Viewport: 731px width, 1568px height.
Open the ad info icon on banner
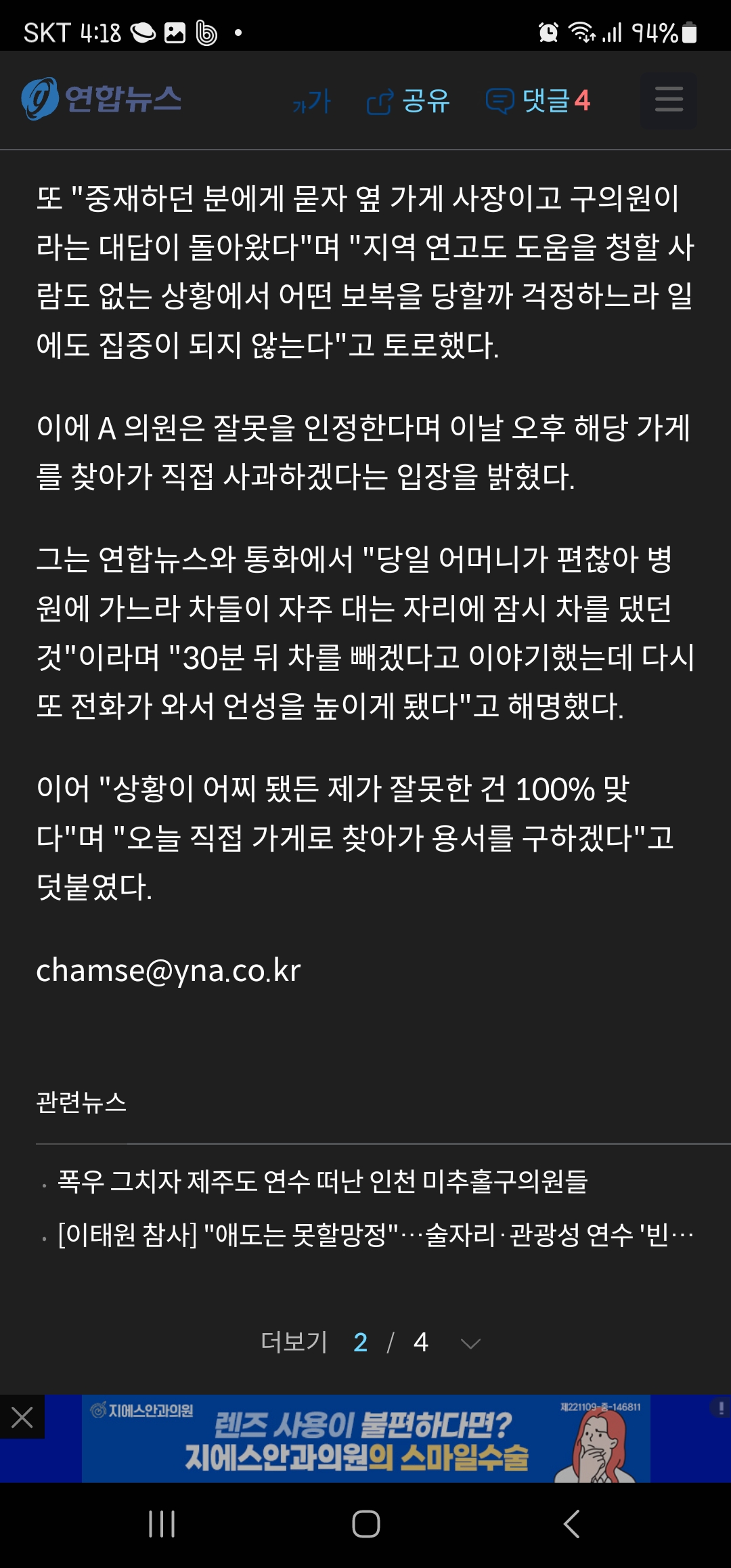pos(720,1408)
